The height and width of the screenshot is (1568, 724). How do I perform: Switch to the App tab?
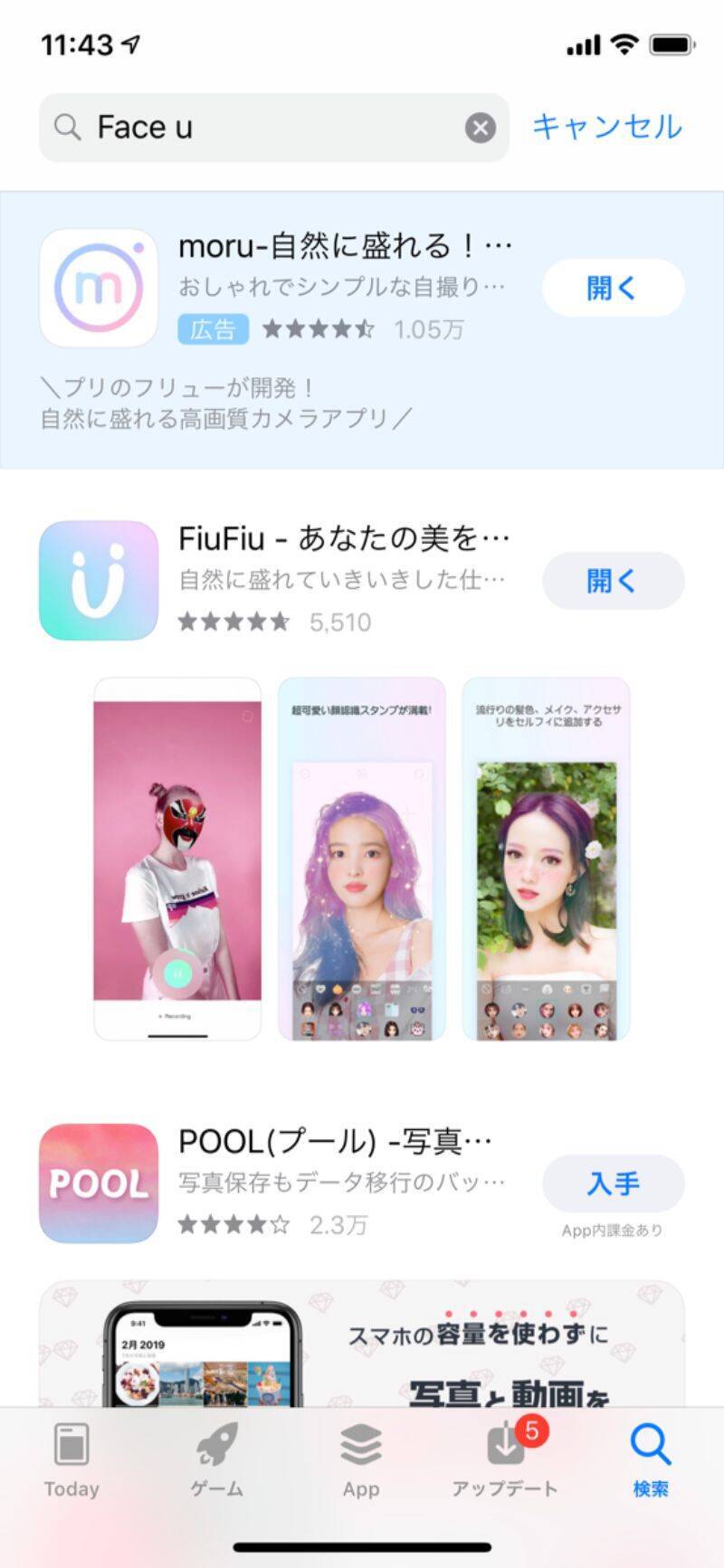pyautogui.click(x=361, y=1459)
